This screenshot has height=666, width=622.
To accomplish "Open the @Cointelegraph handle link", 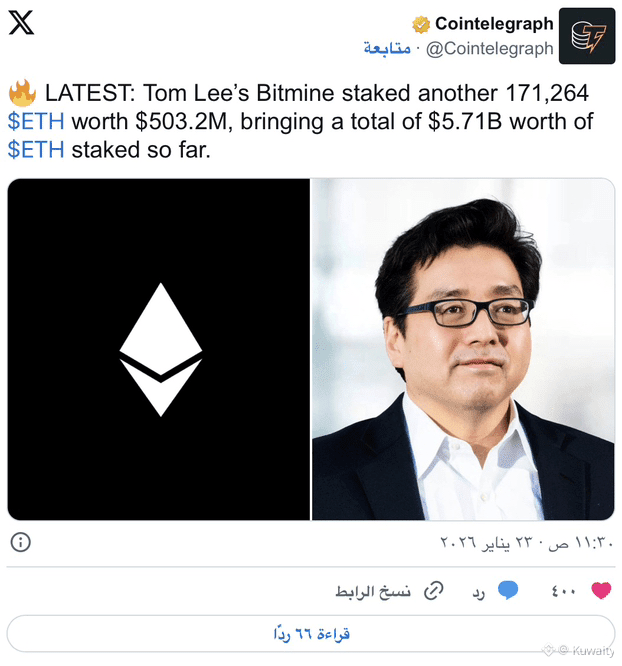I will pos(492,48).
